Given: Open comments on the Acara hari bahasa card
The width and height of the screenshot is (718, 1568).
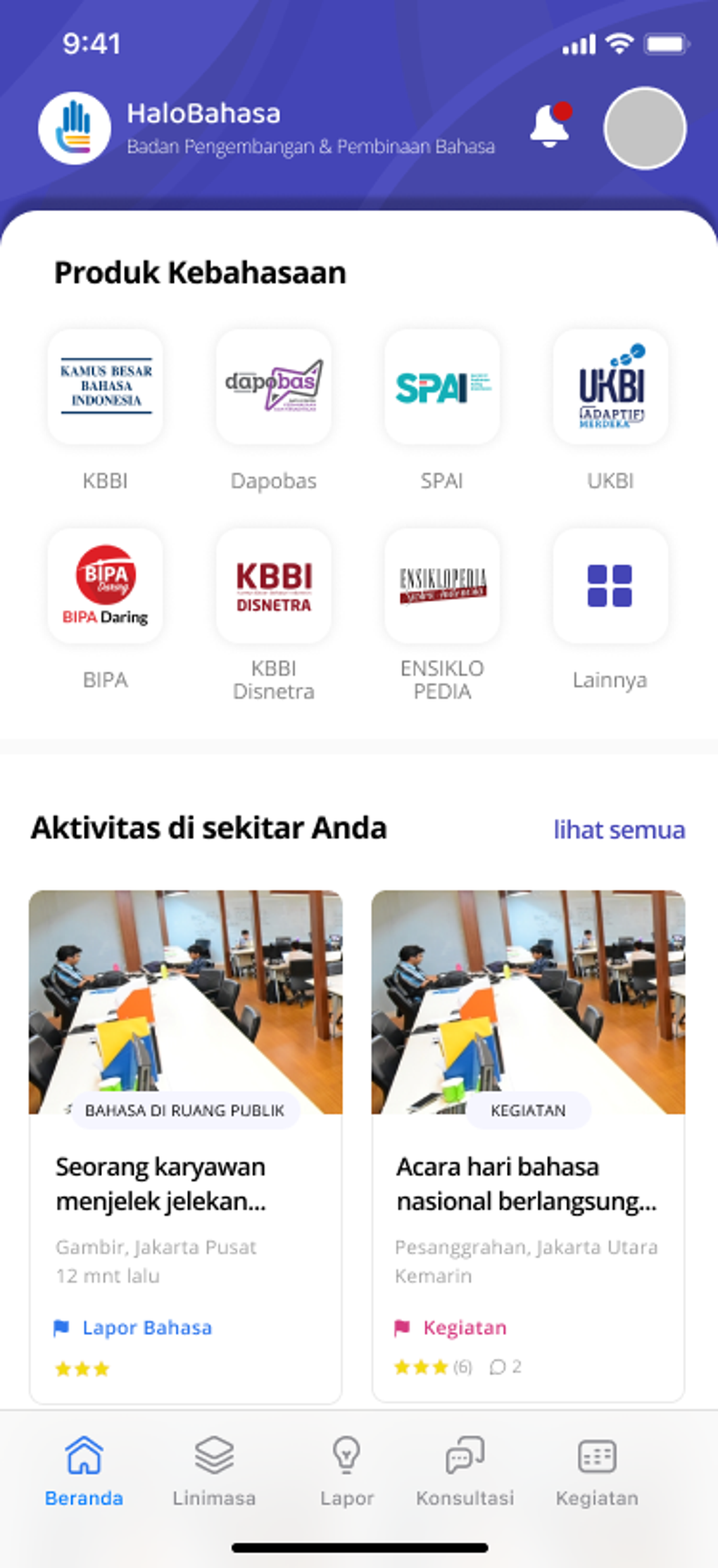Looking at the screenshot, I should pos(505,1367).
